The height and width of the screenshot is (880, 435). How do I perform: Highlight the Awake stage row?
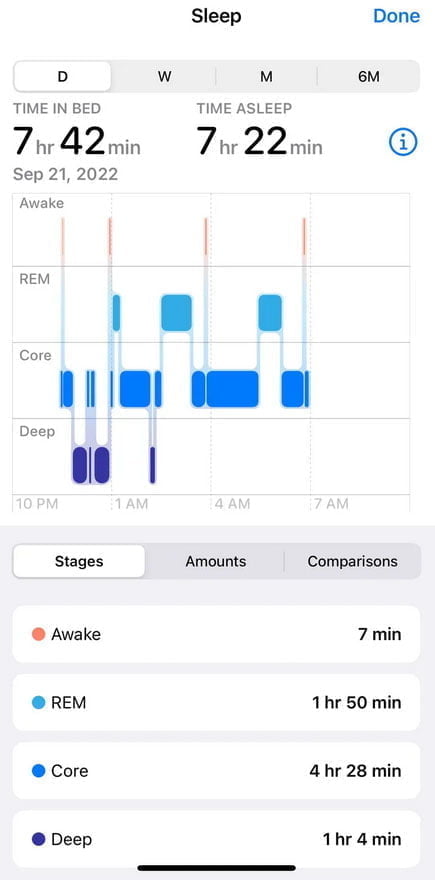coord(216,634)
